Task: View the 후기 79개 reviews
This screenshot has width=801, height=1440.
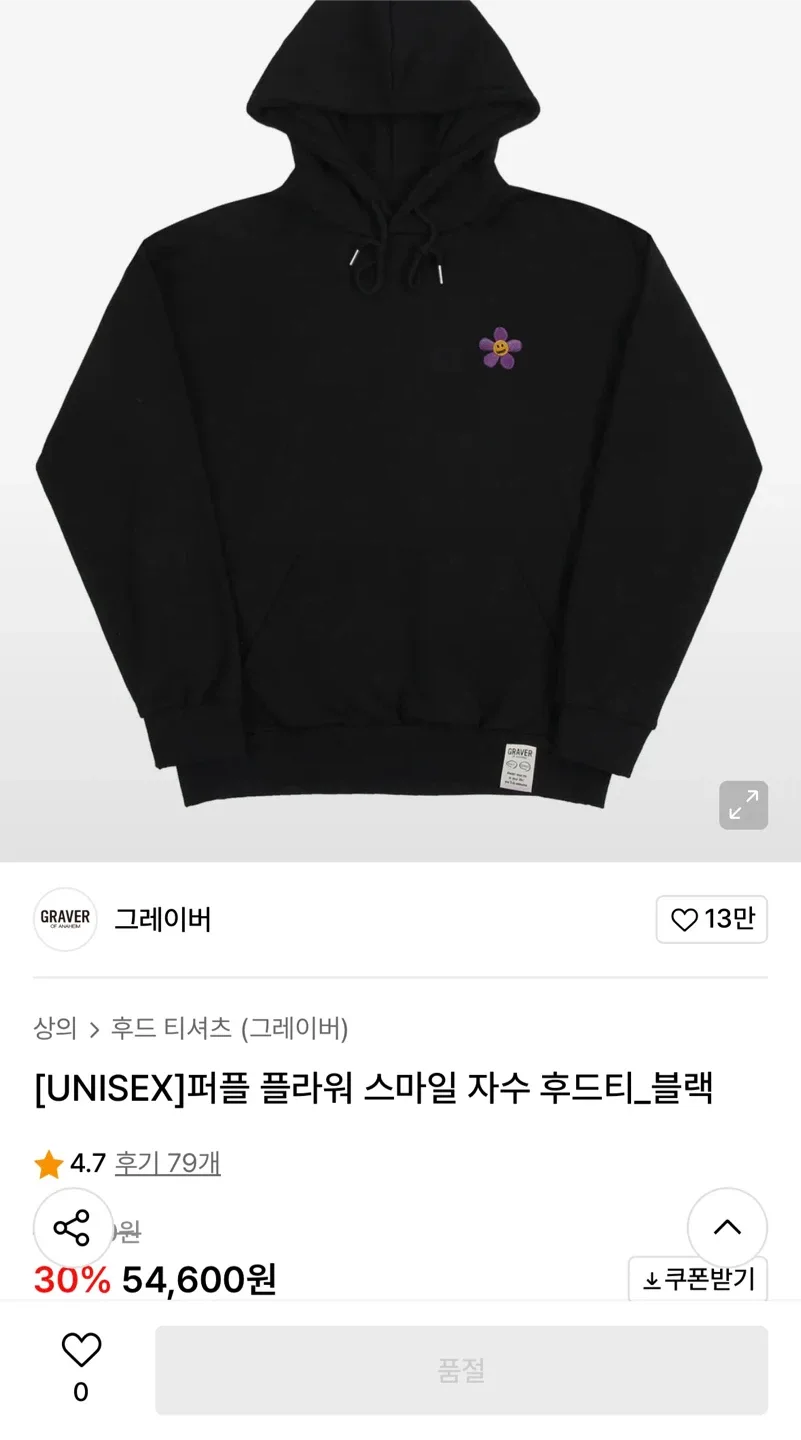Action: (167, 1163)
